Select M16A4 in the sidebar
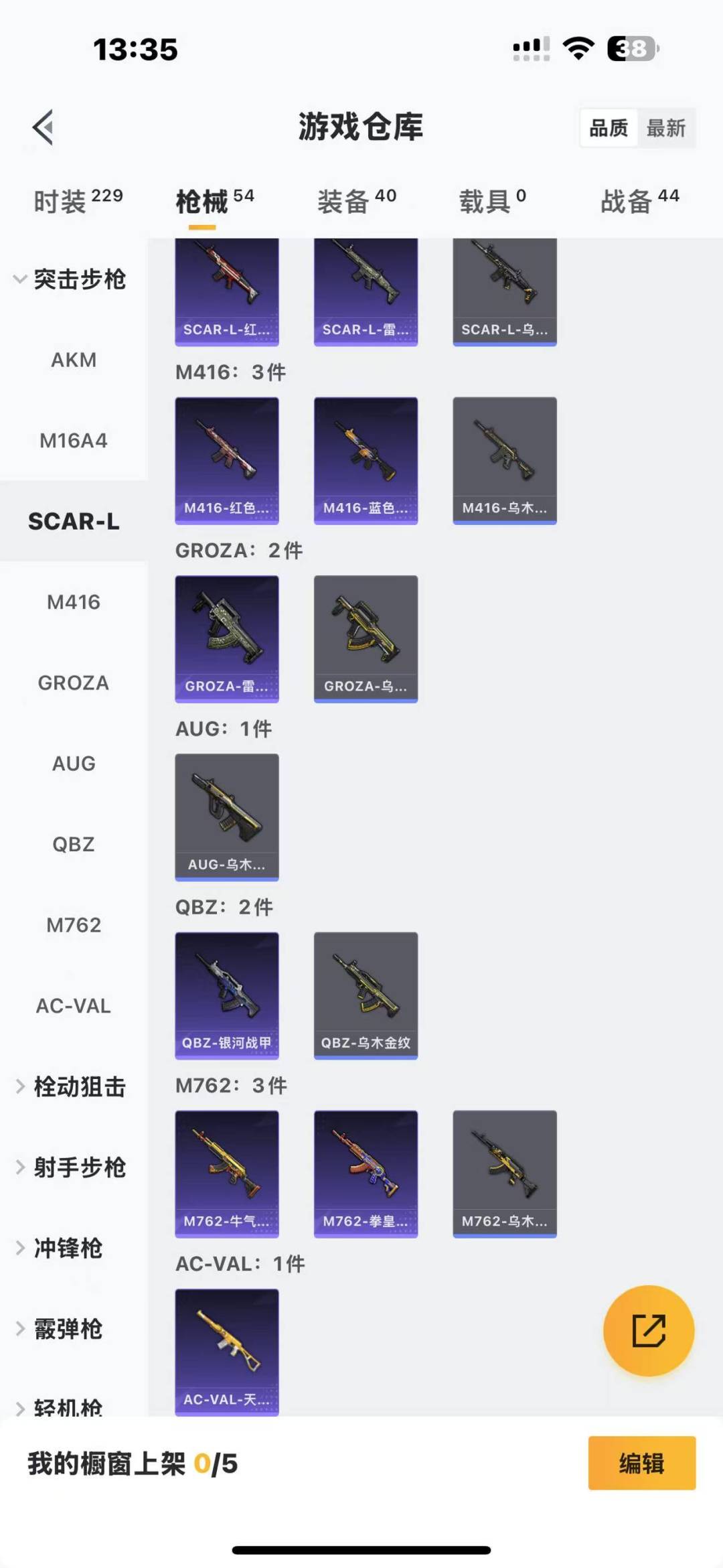 [74, 441]
